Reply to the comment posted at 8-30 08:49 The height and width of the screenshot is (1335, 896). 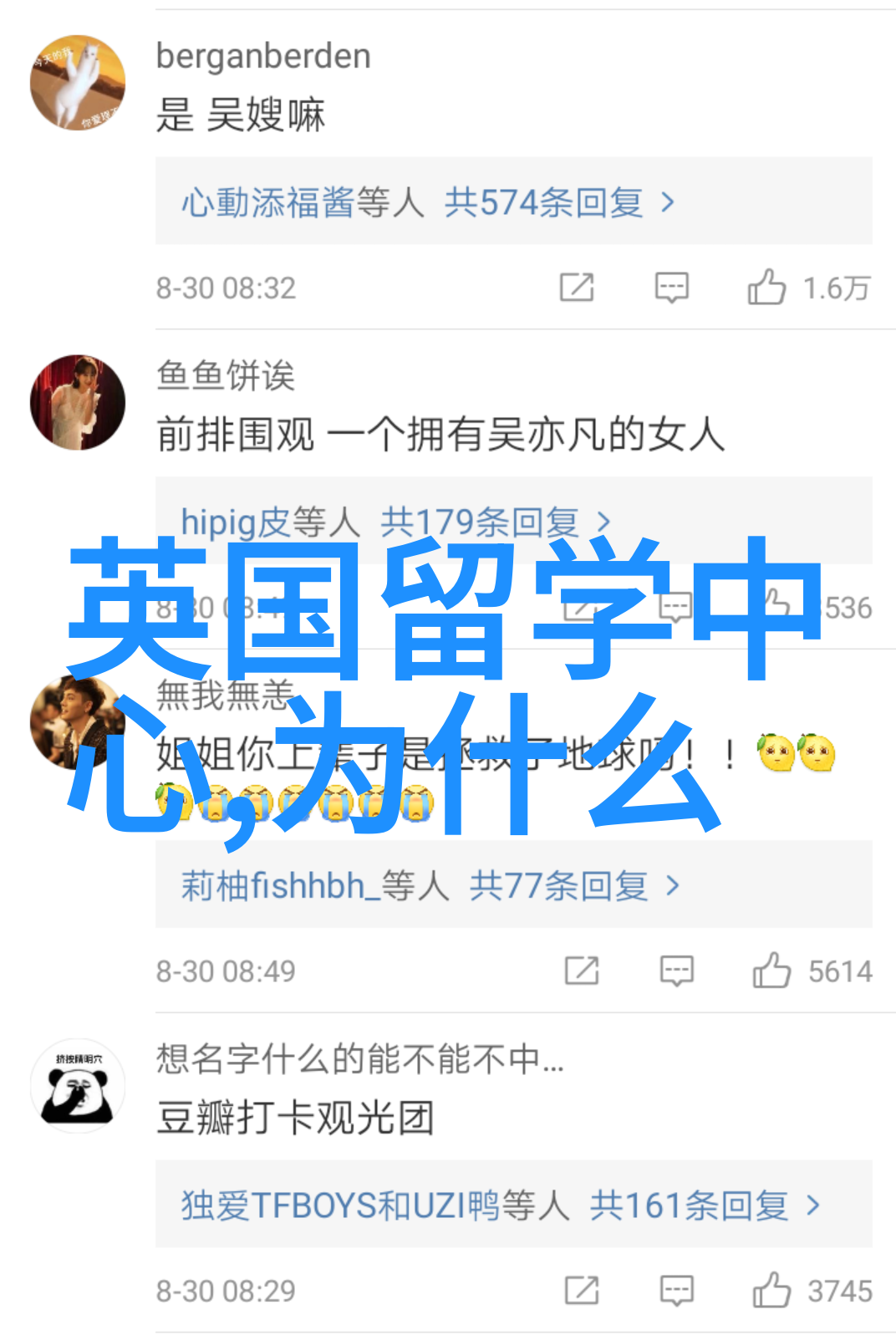click(676, 971)
